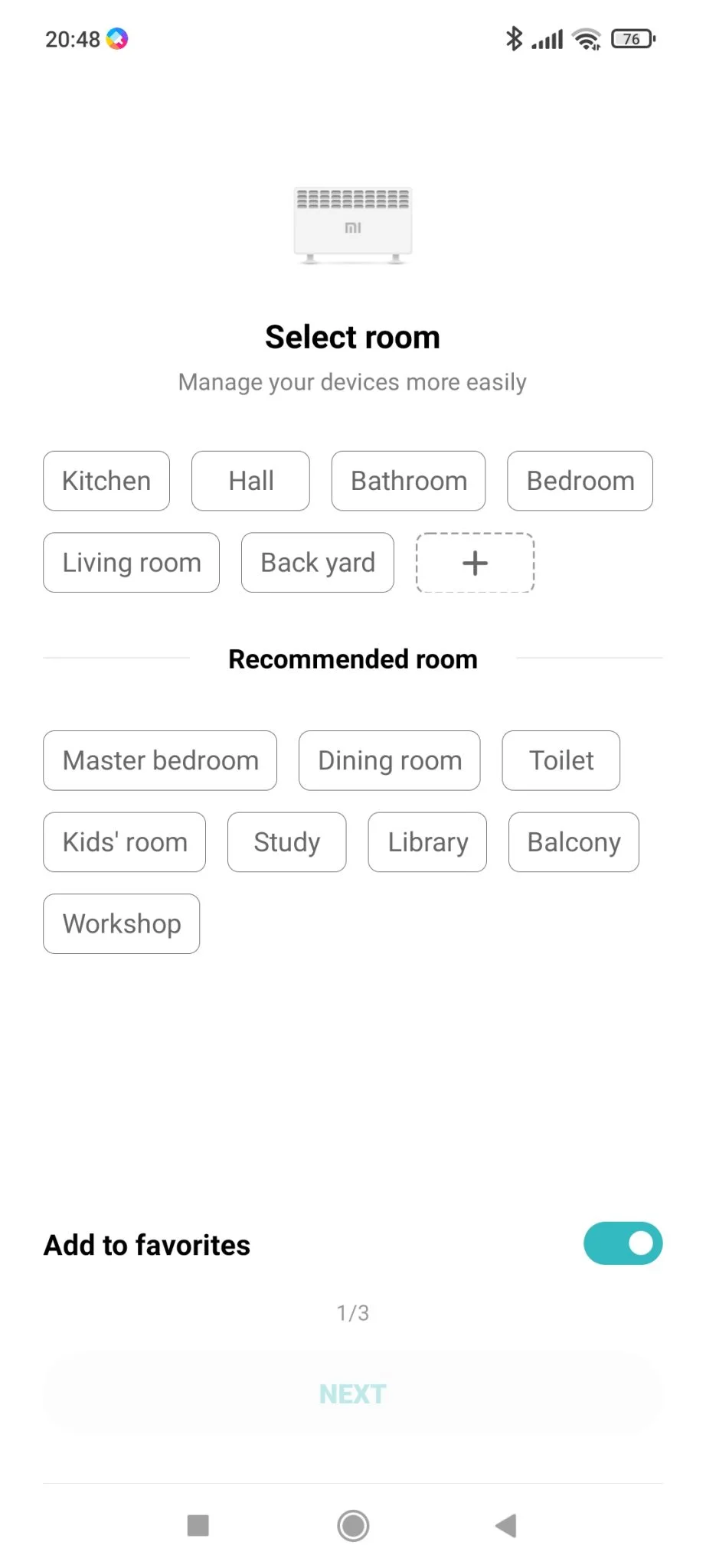This screenshot has width=706, height=1568.
Task: Open recent apps from the navigation bar
Action: [198, 1525]
